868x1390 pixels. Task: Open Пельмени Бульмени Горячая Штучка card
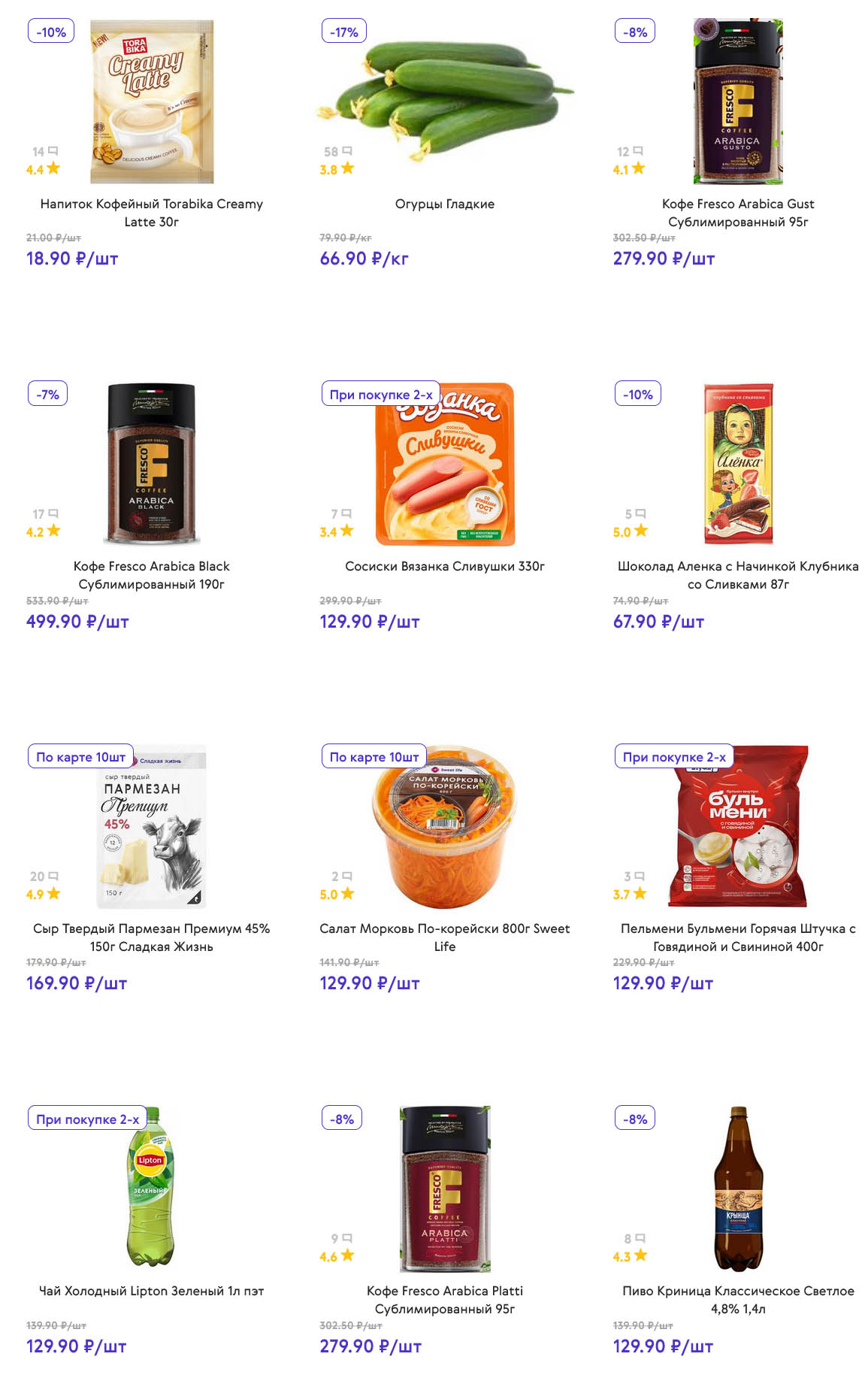[738, 827]
